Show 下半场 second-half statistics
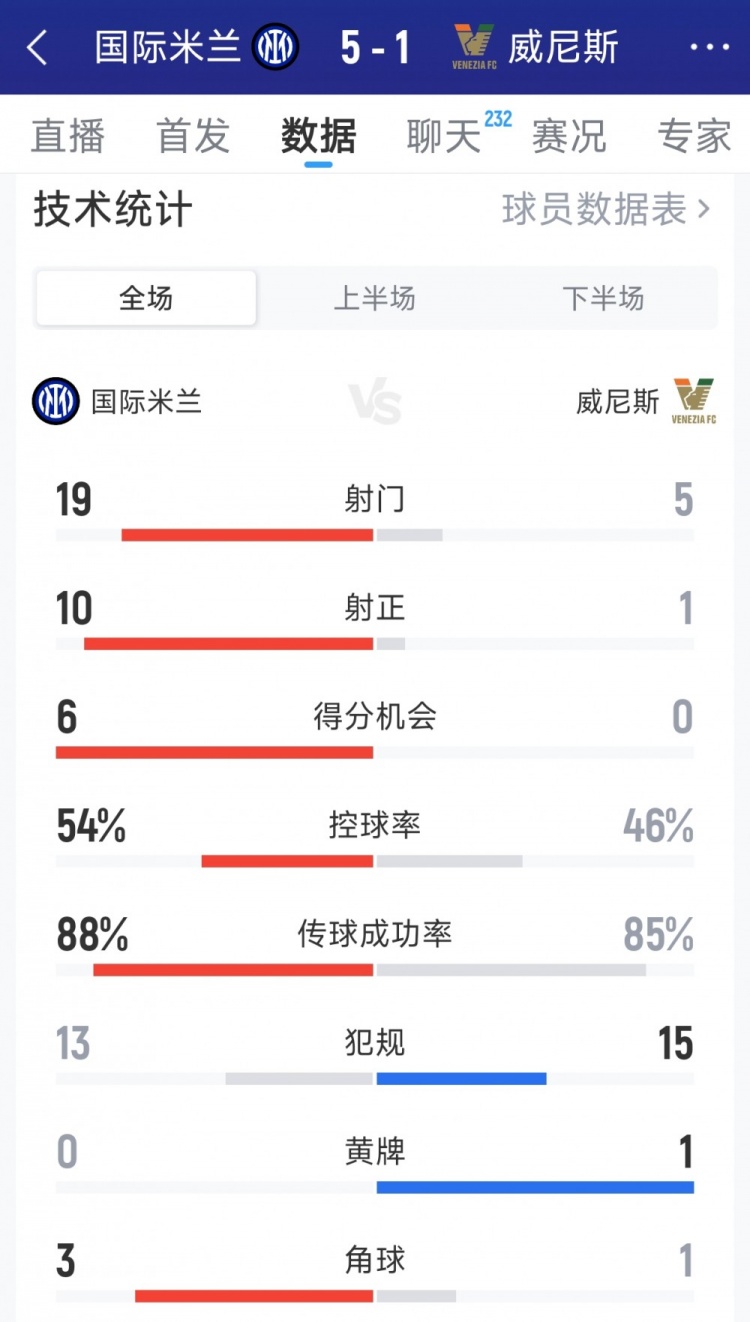The image size is (750, 1322). coord(603,298)
